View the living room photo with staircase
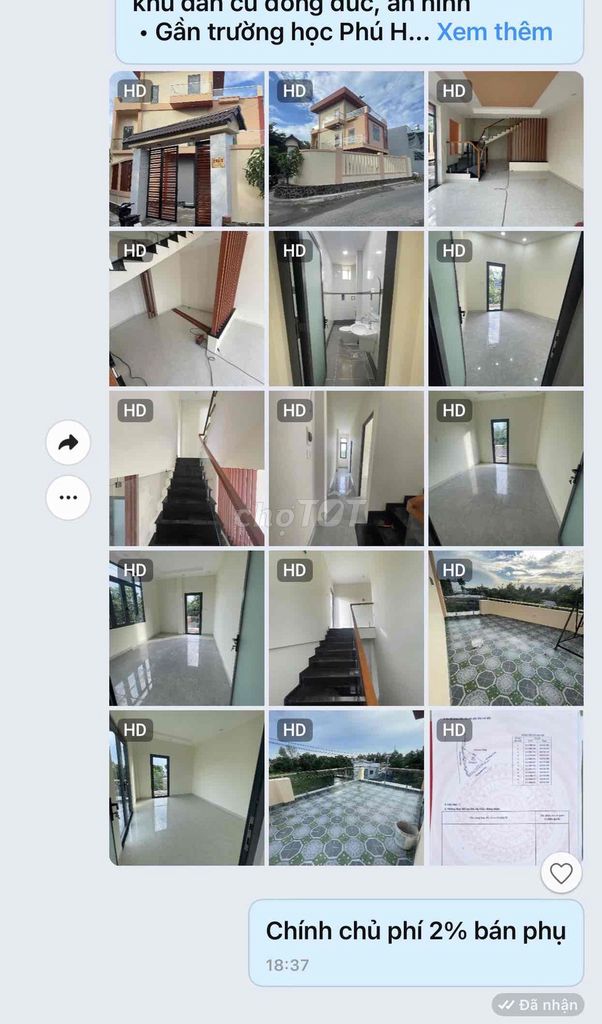602x1024 pixels. [506, 148]
